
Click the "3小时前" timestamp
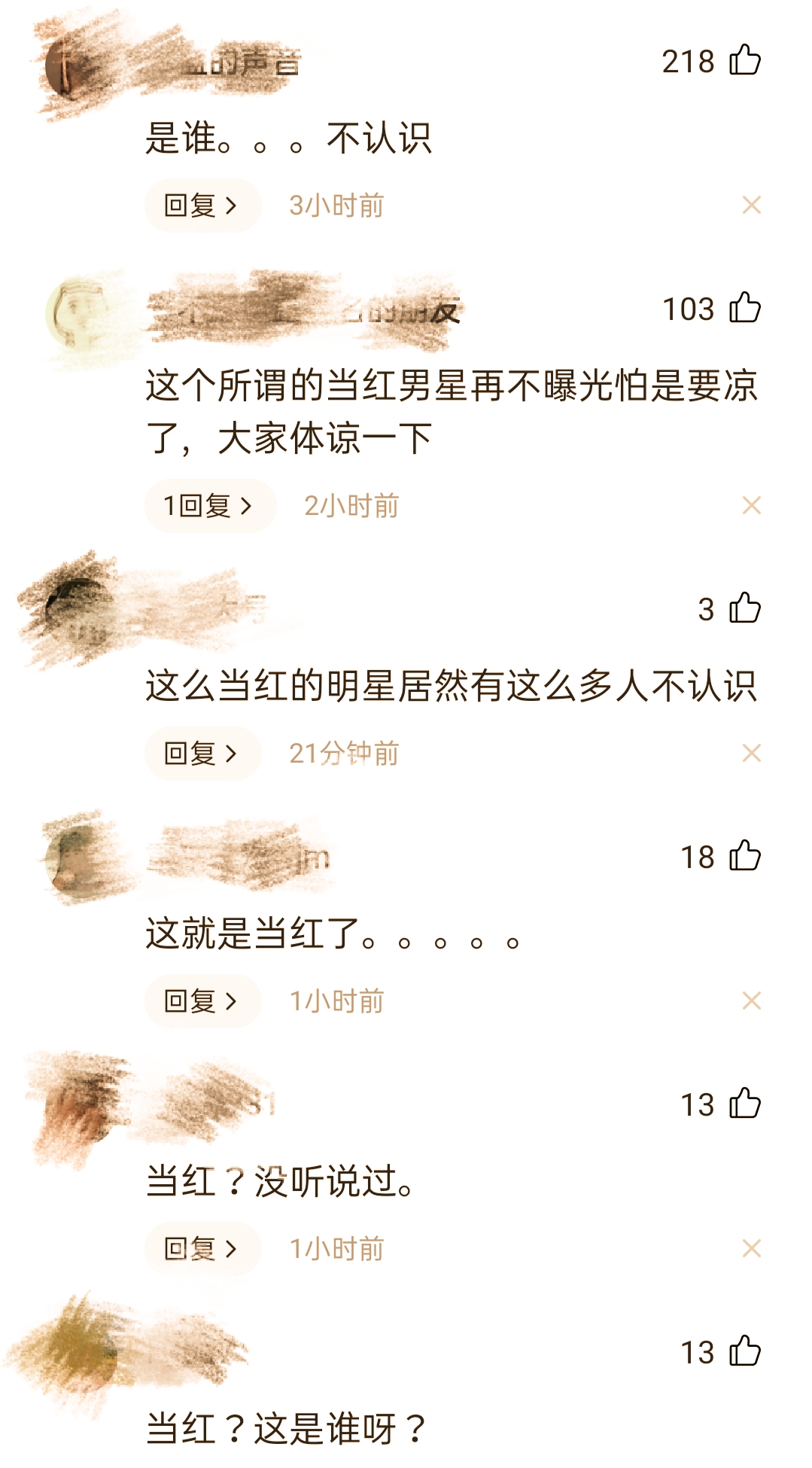339,204
